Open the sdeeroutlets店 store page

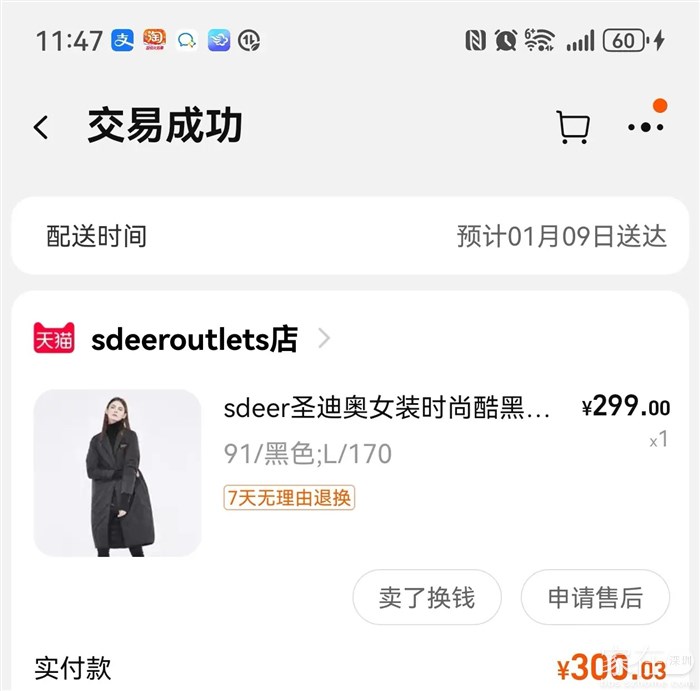(194, 339)
